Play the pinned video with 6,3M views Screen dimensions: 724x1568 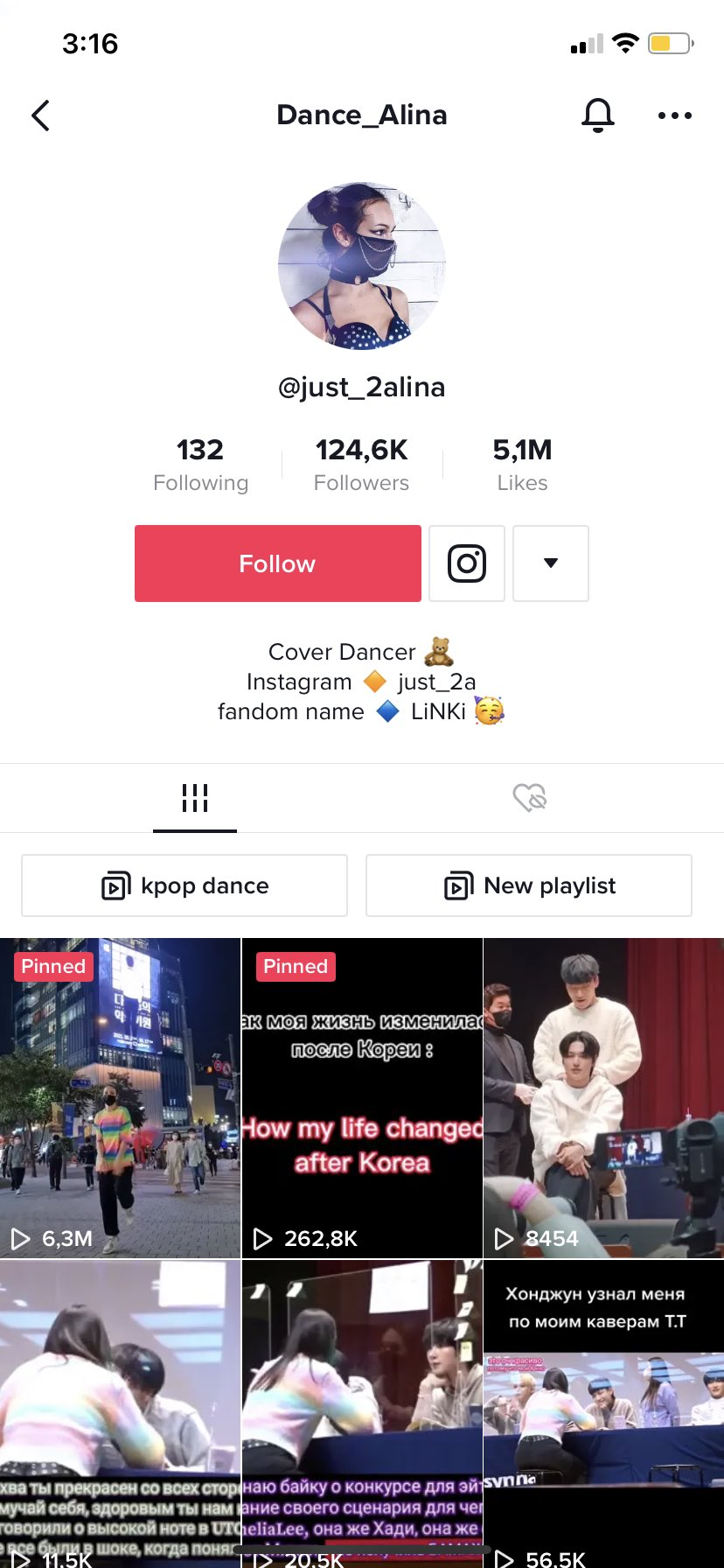(120, 1098)
